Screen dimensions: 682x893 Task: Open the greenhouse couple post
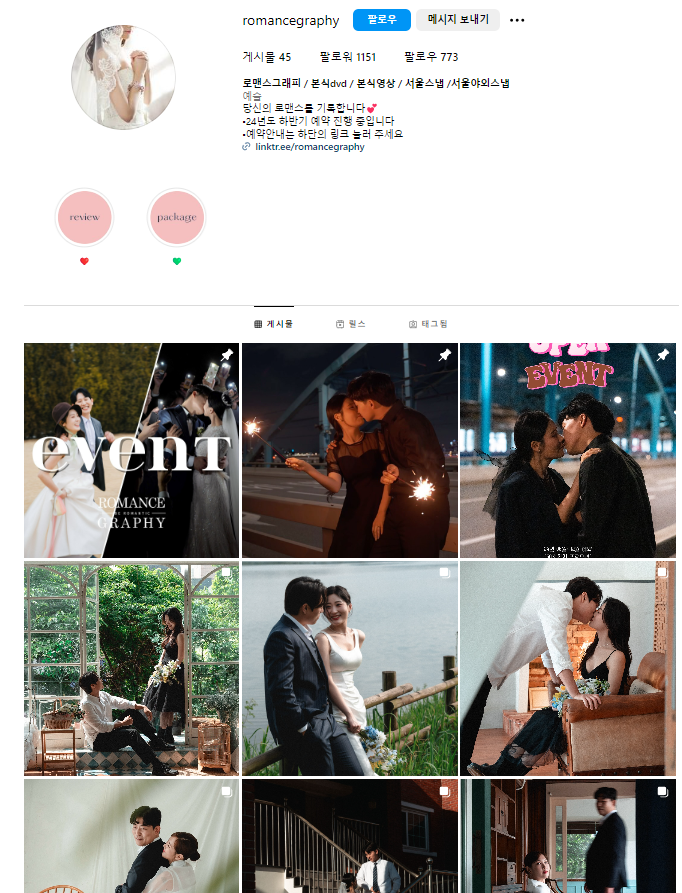click(132, 668)
